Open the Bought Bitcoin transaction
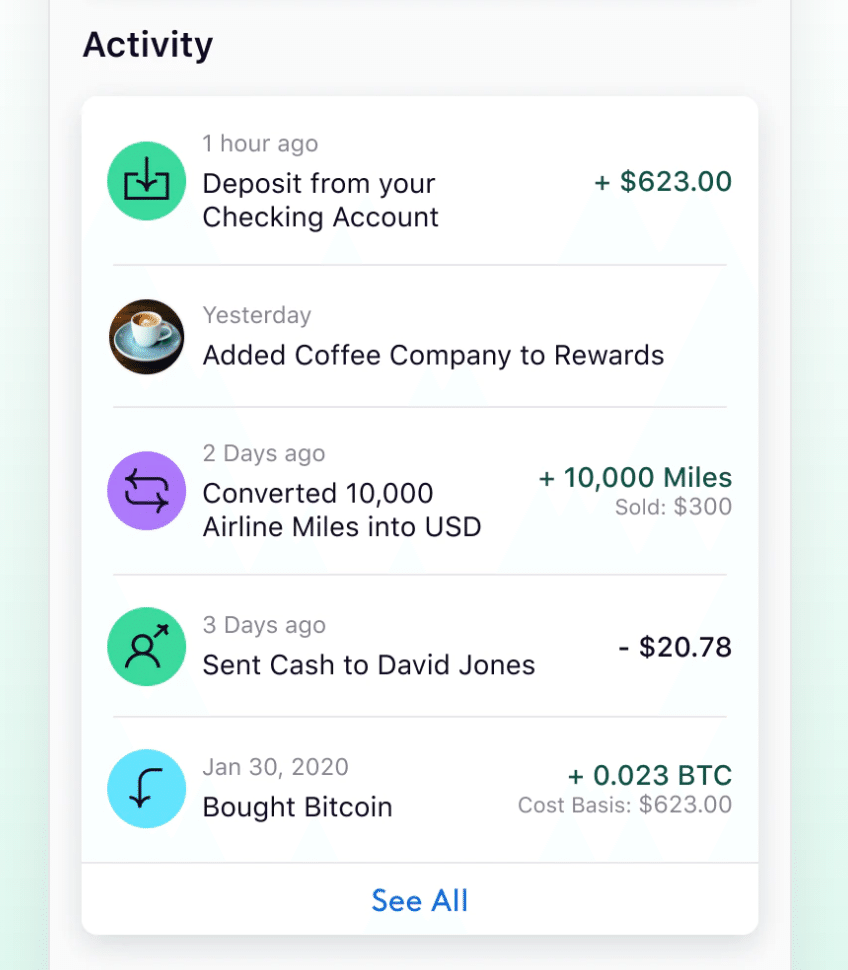Screen dimensions: 848x970 [x=299, y=807]
